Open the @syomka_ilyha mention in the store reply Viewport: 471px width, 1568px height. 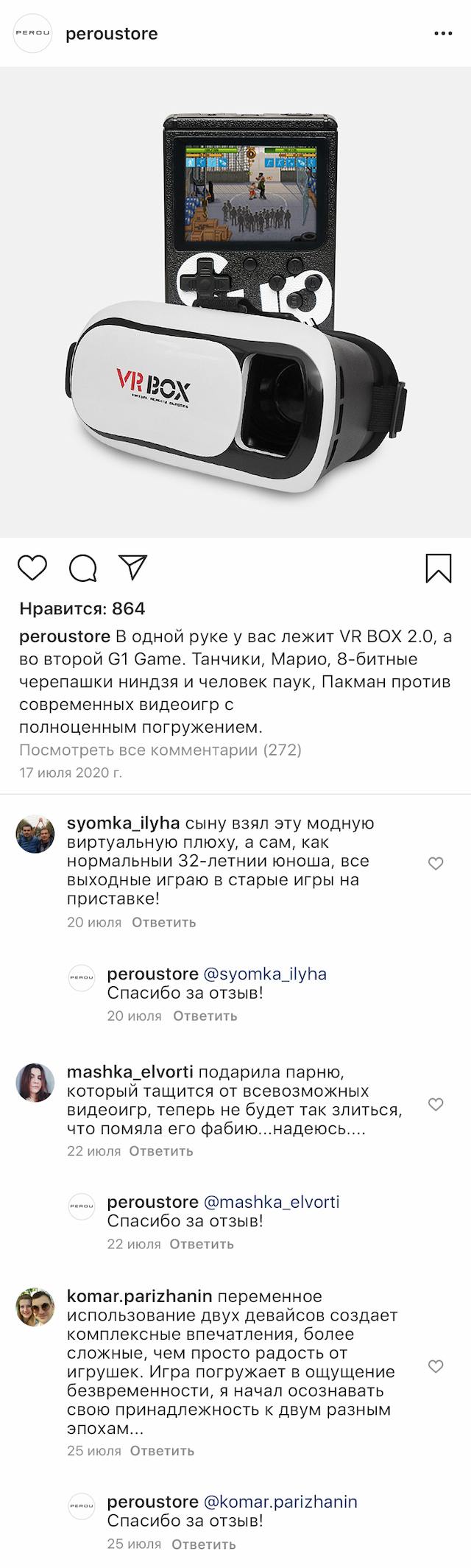(x=264, y=974)
